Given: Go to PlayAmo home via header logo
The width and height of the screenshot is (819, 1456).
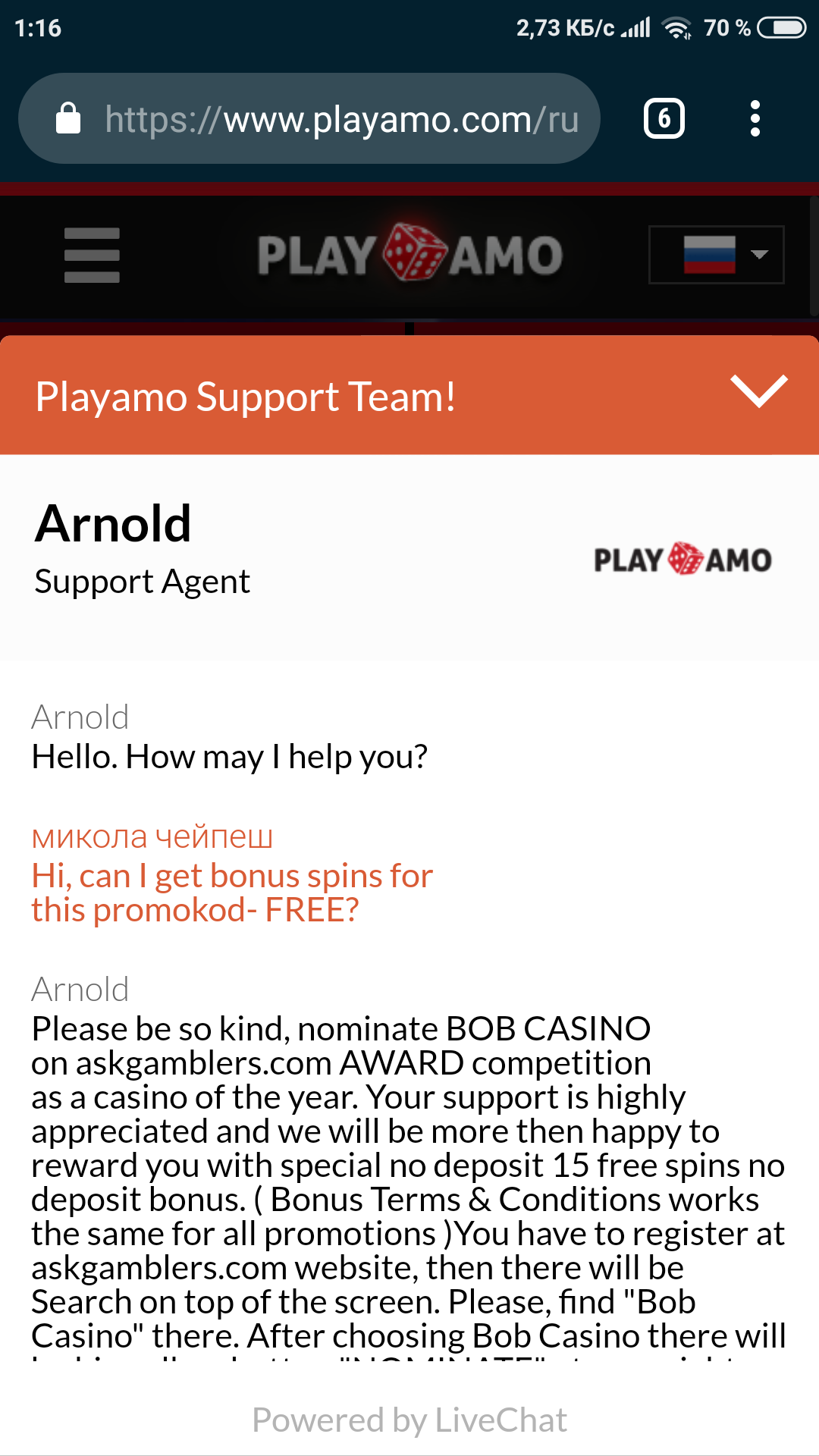Looking at the screenshot, I should 409,254.
